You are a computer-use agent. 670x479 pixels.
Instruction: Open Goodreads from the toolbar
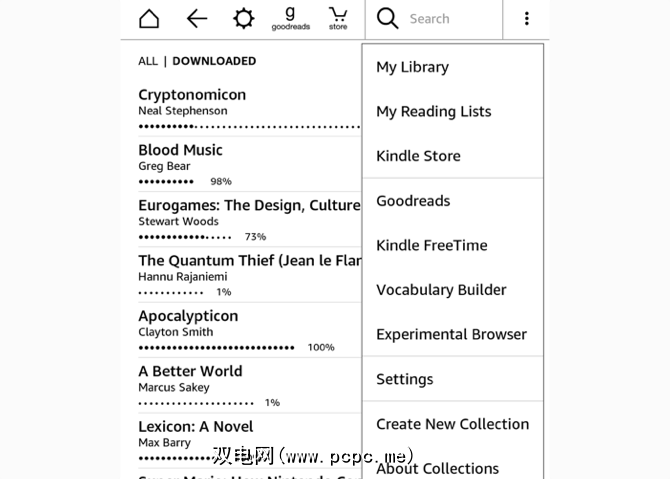(290, 19)
